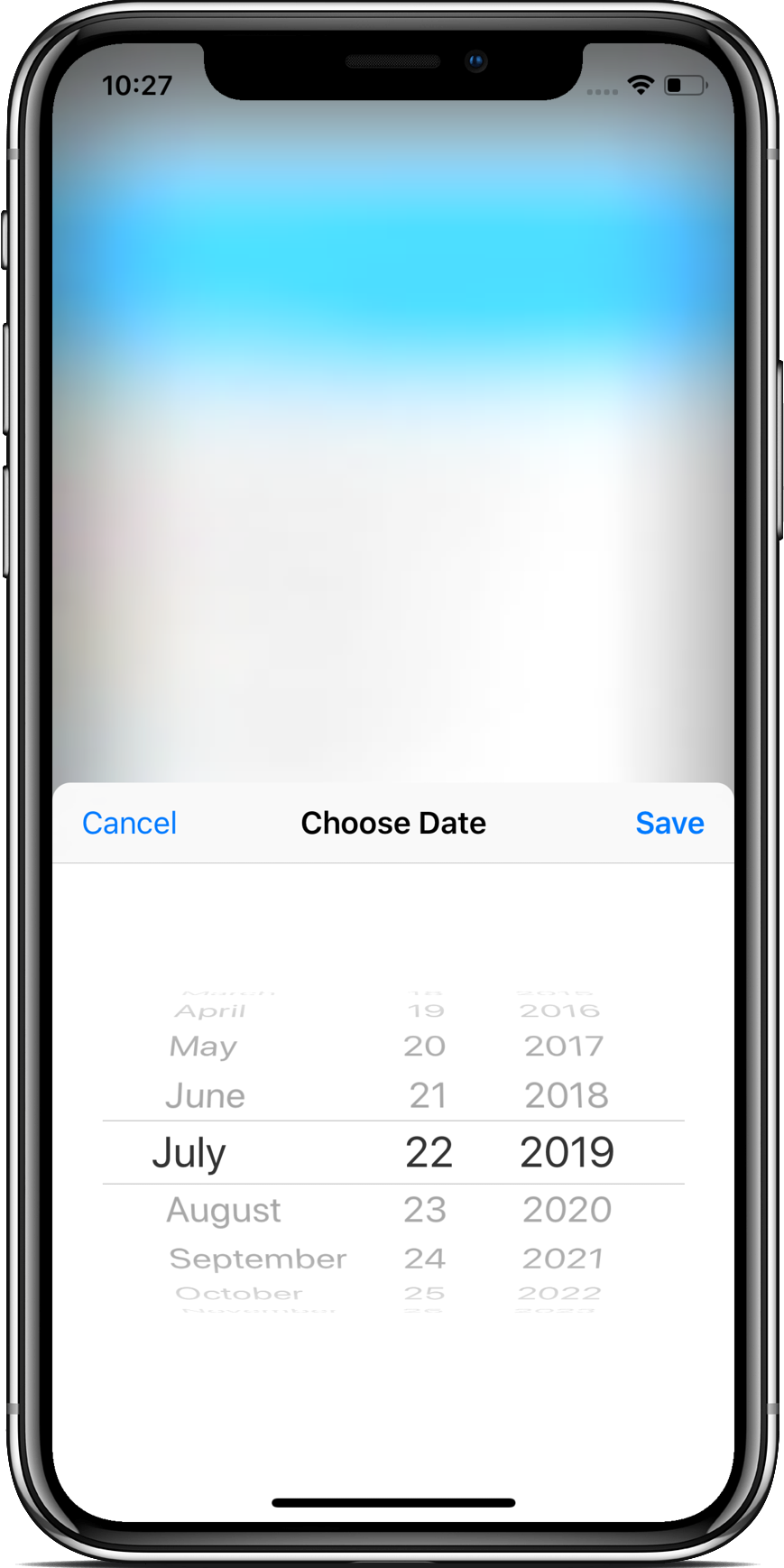This screenshot has width=784, height=1568.
Task: Select August in the month wheel
Action: [x=223, y=1210]
